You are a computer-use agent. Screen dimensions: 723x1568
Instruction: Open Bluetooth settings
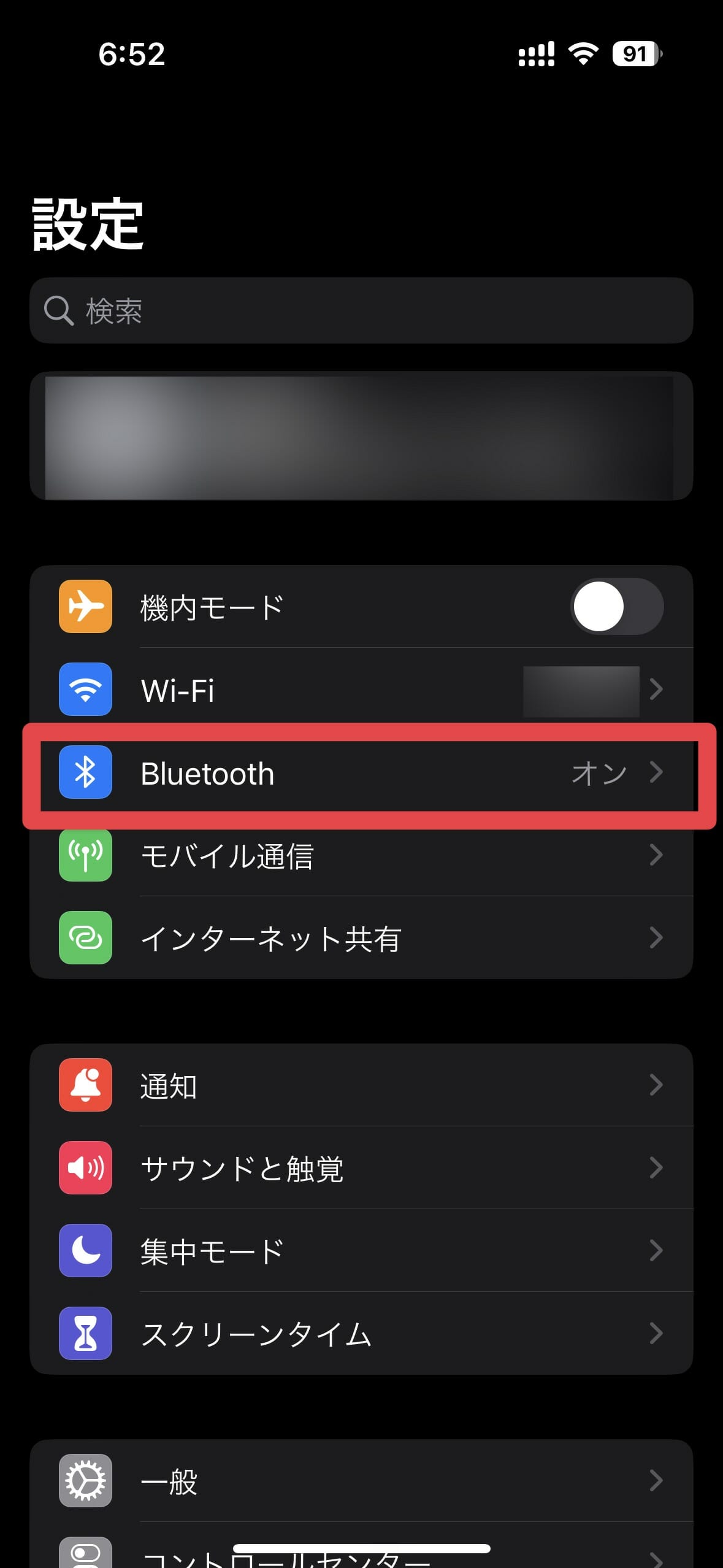tap(361, 772)
